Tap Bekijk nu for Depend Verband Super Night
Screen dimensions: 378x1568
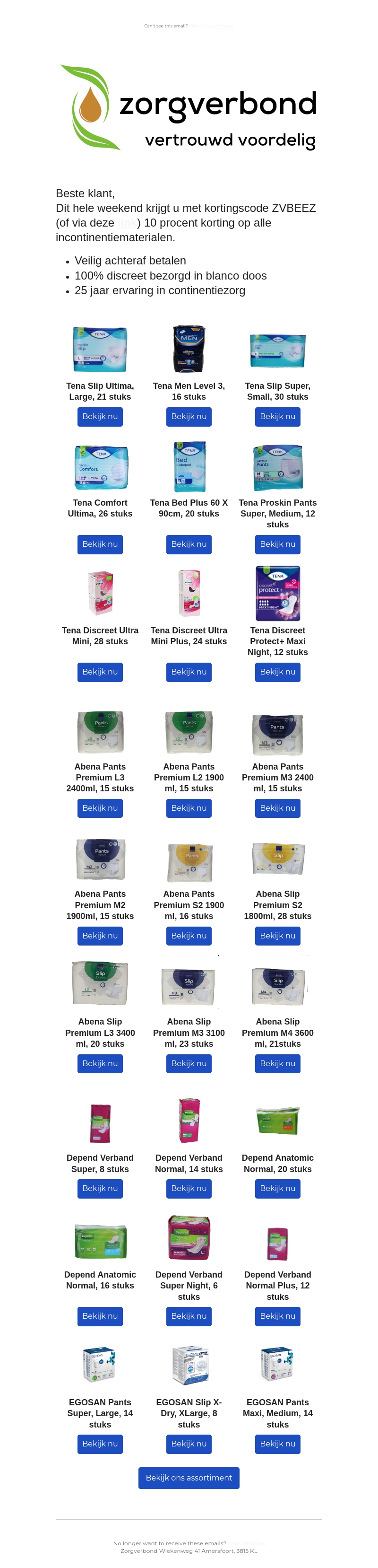click(x=189, y=1316)
